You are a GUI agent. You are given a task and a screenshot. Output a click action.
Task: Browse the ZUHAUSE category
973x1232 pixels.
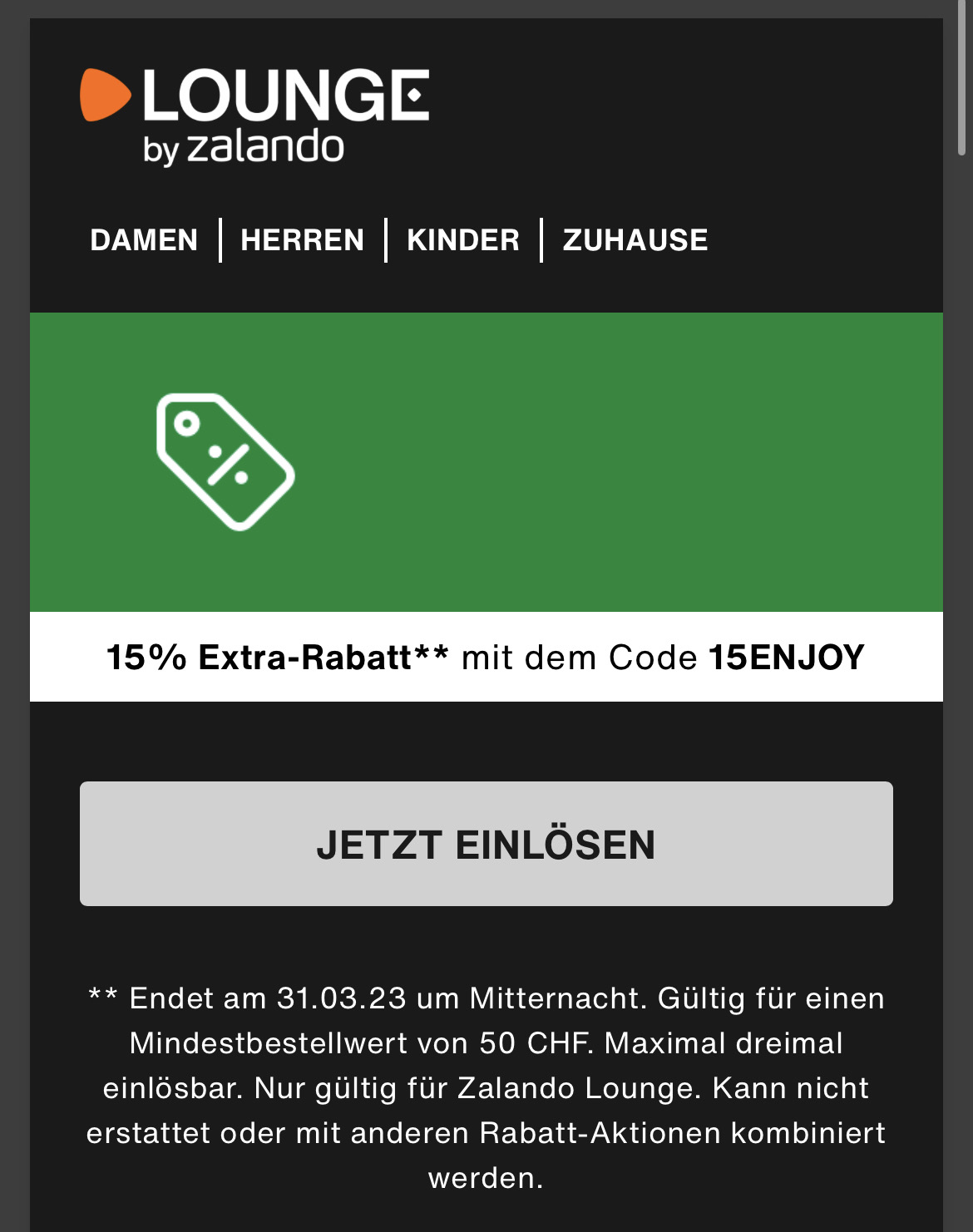click(635, 240)
